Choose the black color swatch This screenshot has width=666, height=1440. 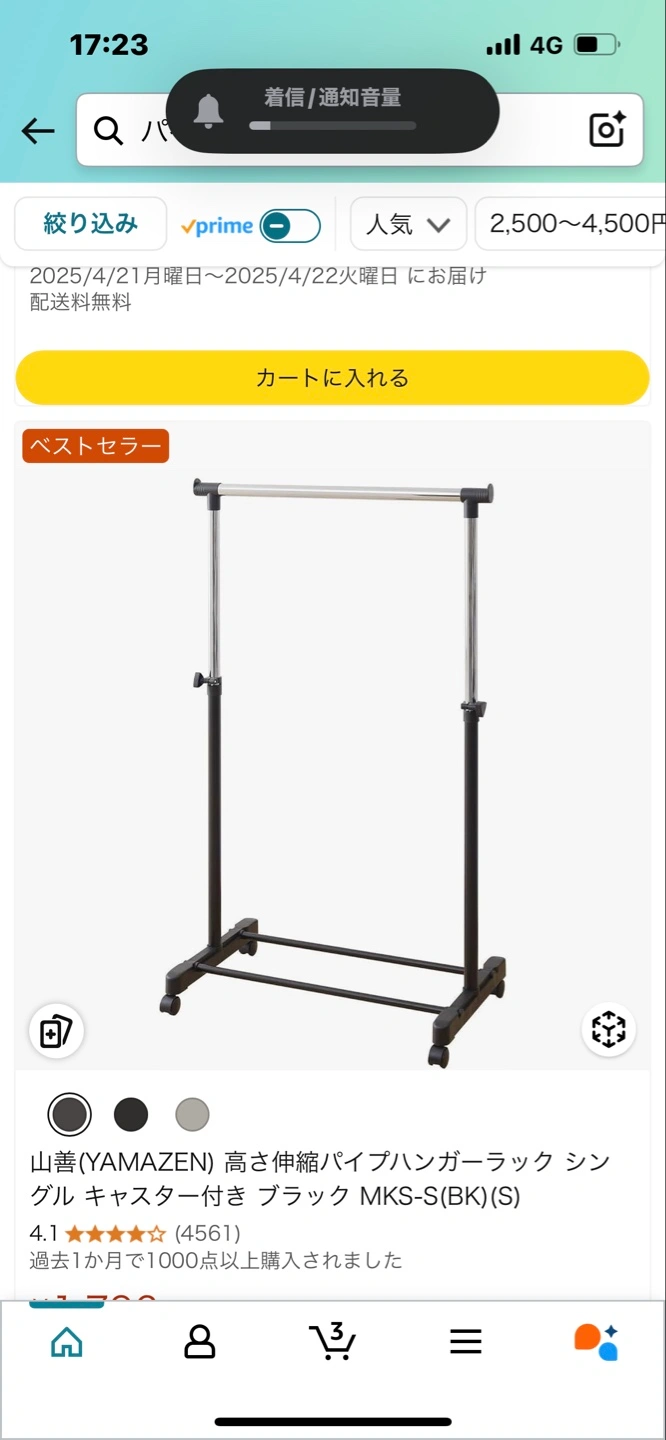131,1114
